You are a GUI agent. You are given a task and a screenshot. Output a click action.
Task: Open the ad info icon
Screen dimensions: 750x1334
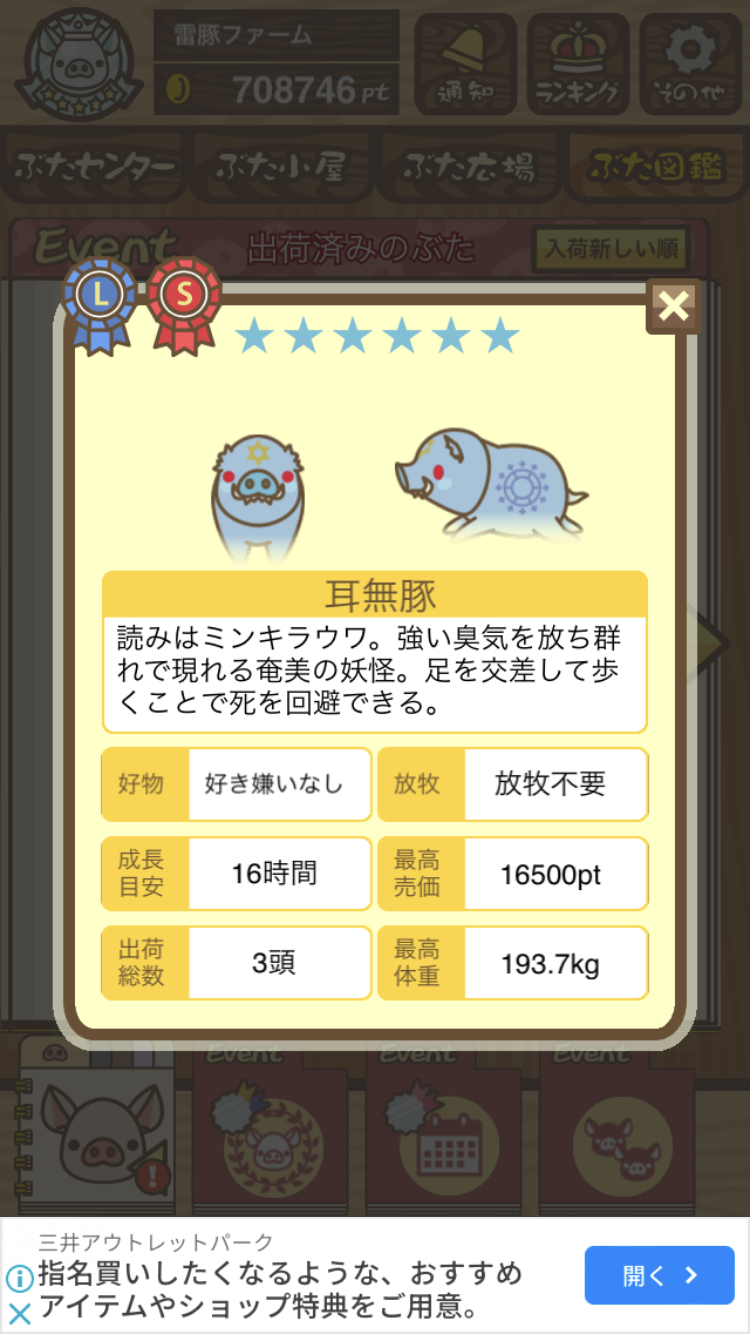19,1279
